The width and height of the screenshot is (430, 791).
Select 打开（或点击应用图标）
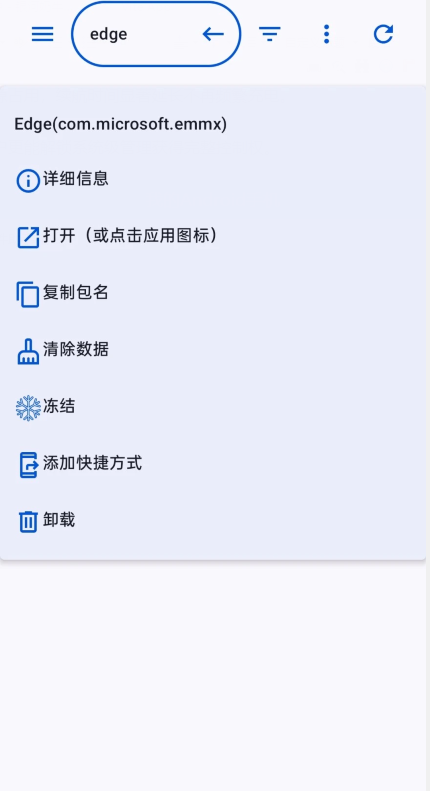[x=213, y=237]
